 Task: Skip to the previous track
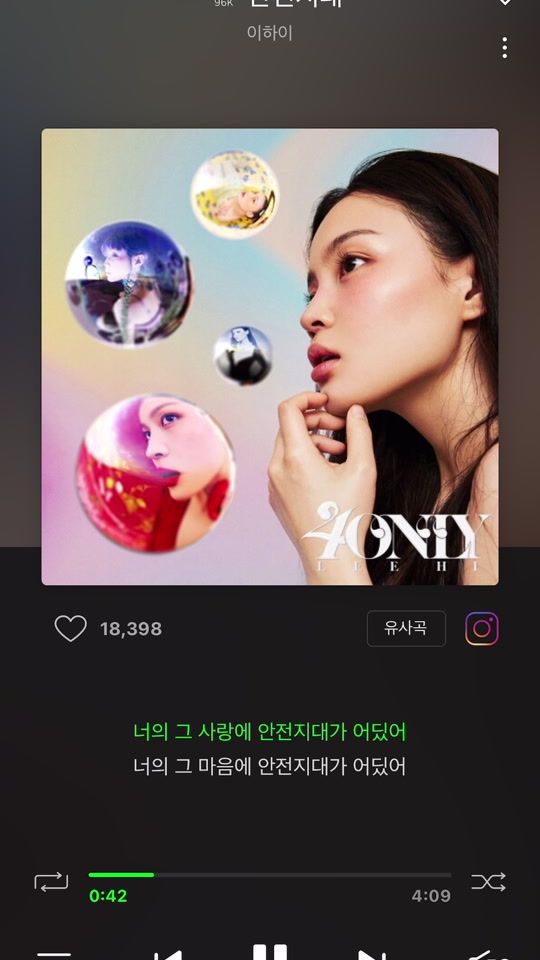tap(168, 954)
